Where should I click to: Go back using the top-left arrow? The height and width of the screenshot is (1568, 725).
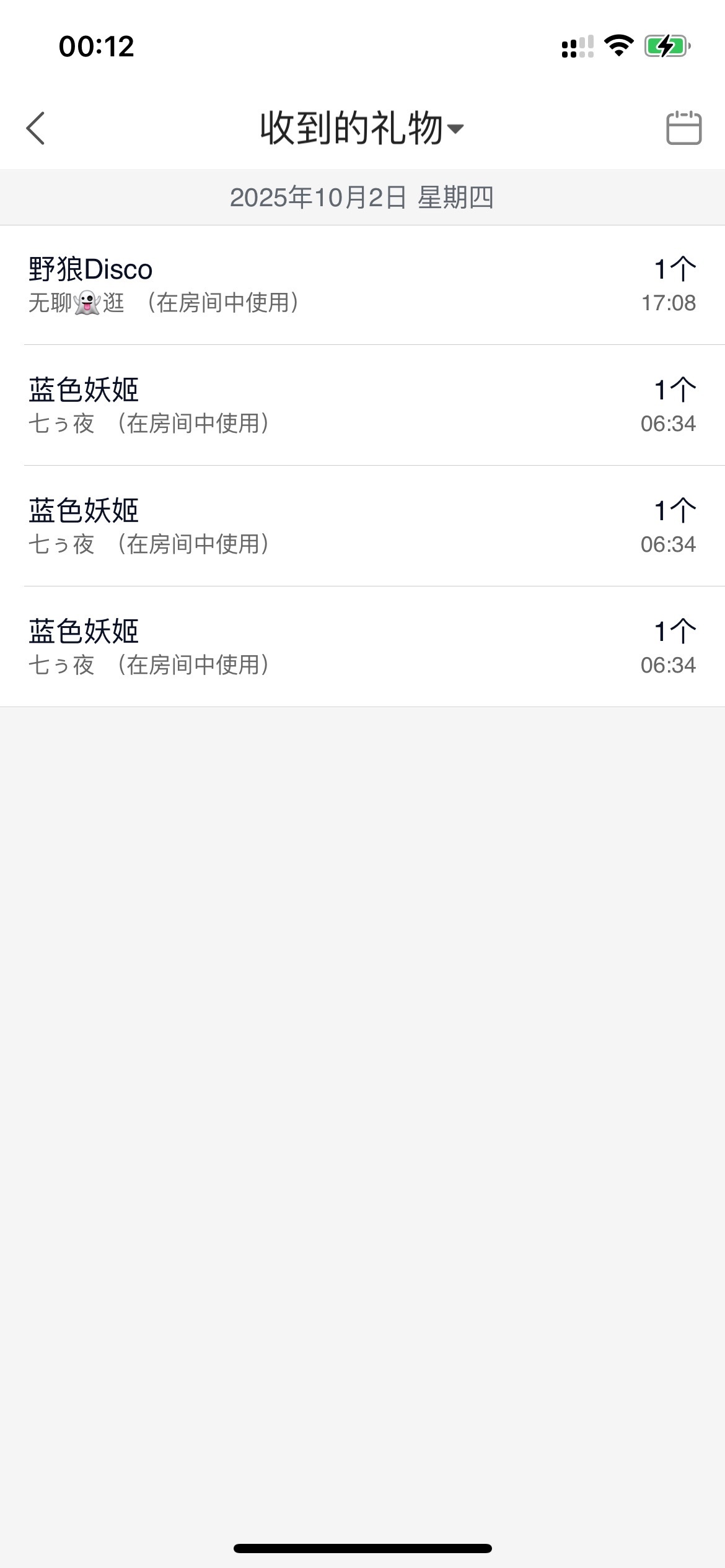(36, 128)
